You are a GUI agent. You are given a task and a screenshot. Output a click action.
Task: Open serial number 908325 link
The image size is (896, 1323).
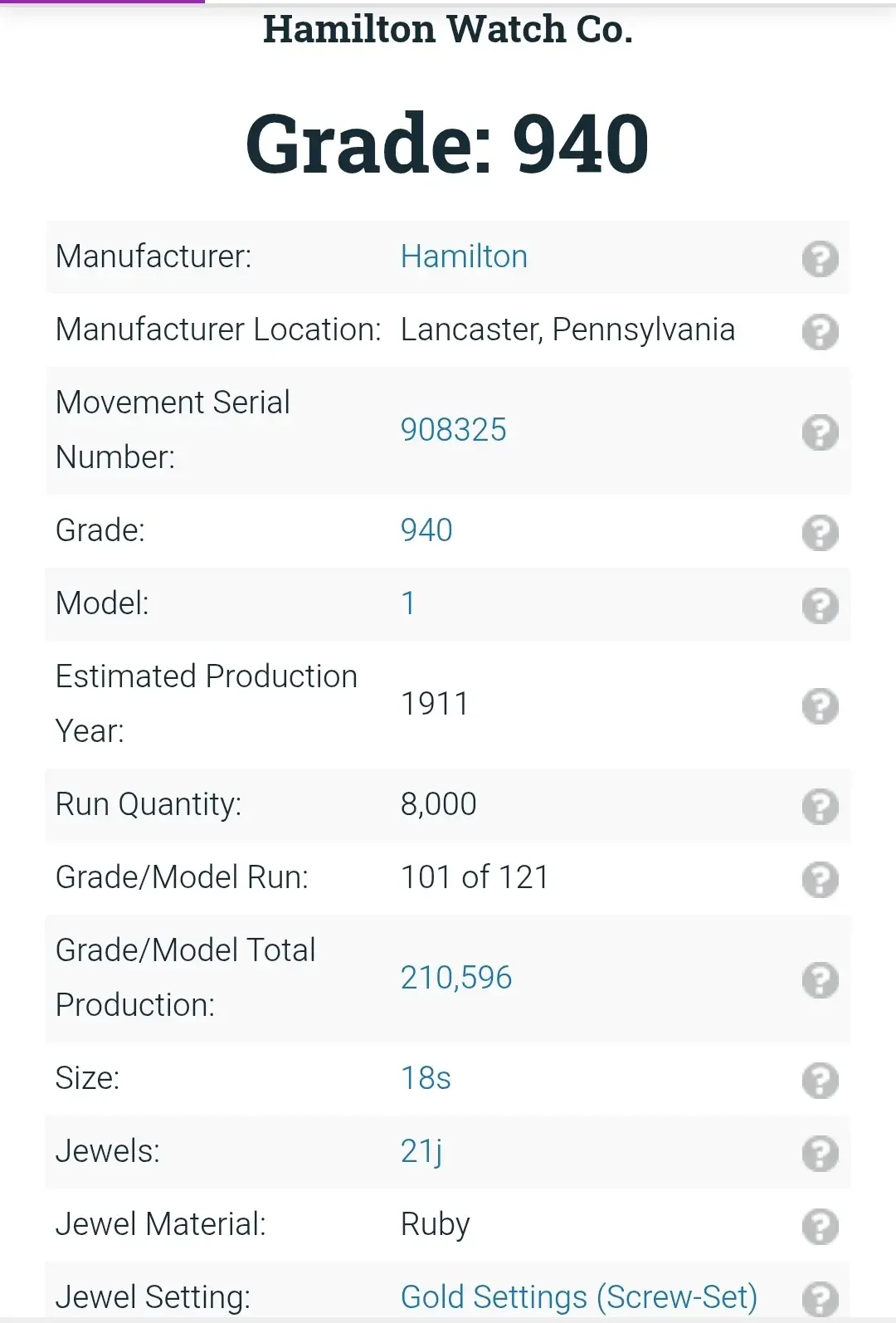(453, 430)
